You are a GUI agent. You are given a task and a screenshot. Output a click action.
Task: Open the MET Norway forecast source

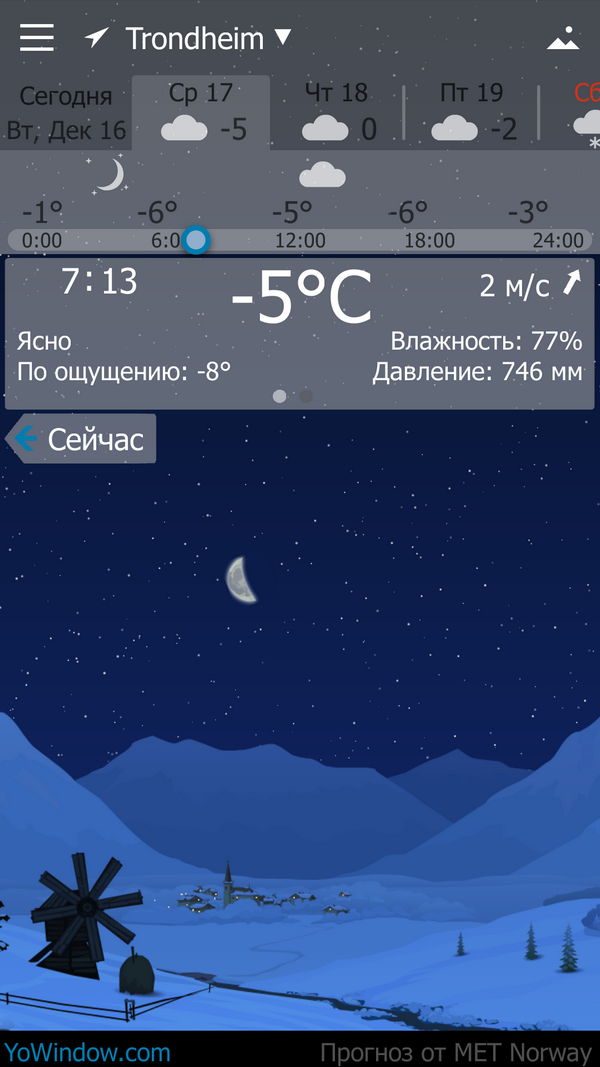456,1052
